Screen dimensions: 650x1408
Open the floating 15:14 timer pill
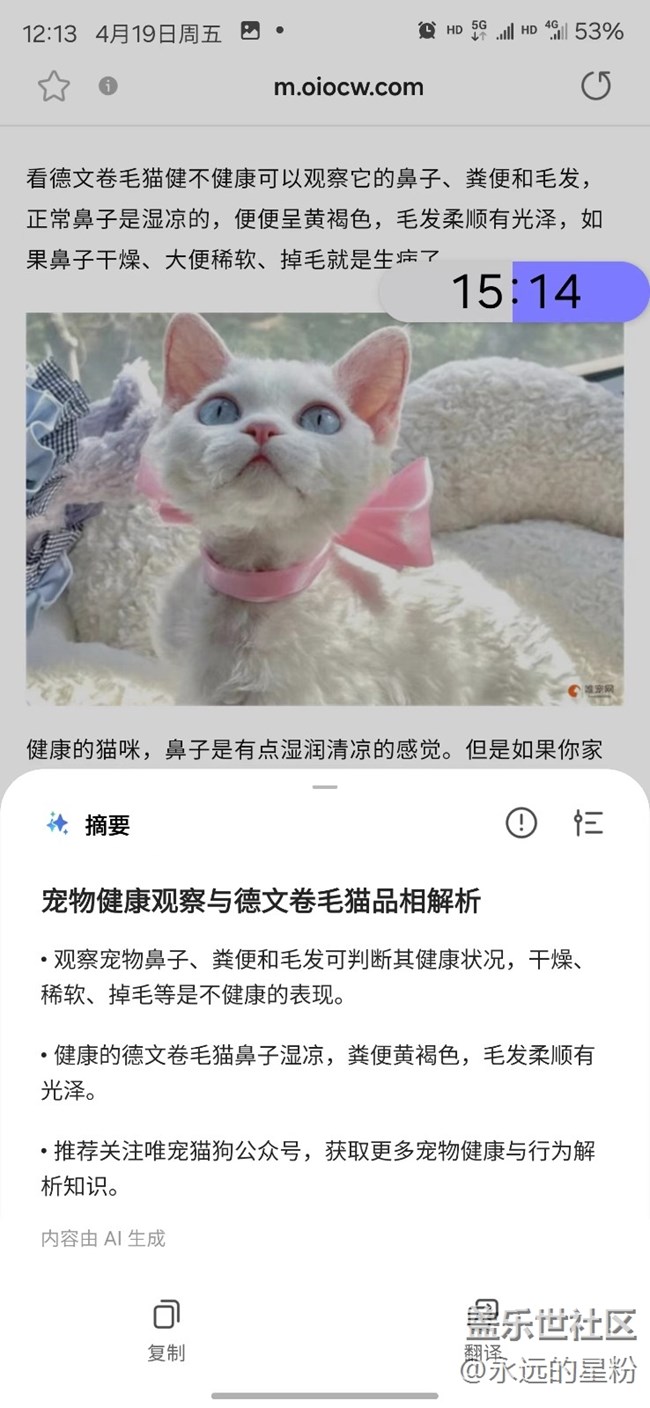(516, 292)
